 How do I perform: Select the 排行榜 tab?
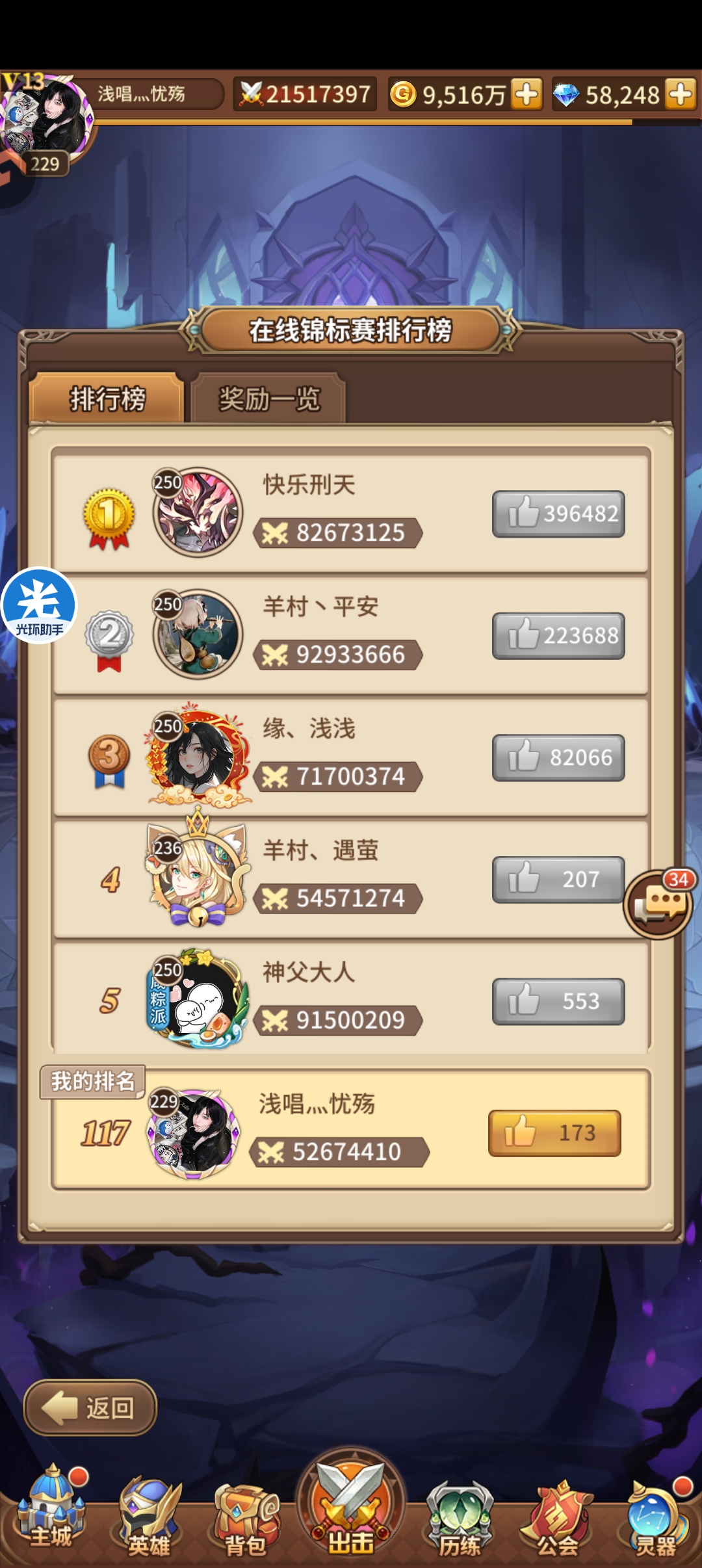pos(107,399)
